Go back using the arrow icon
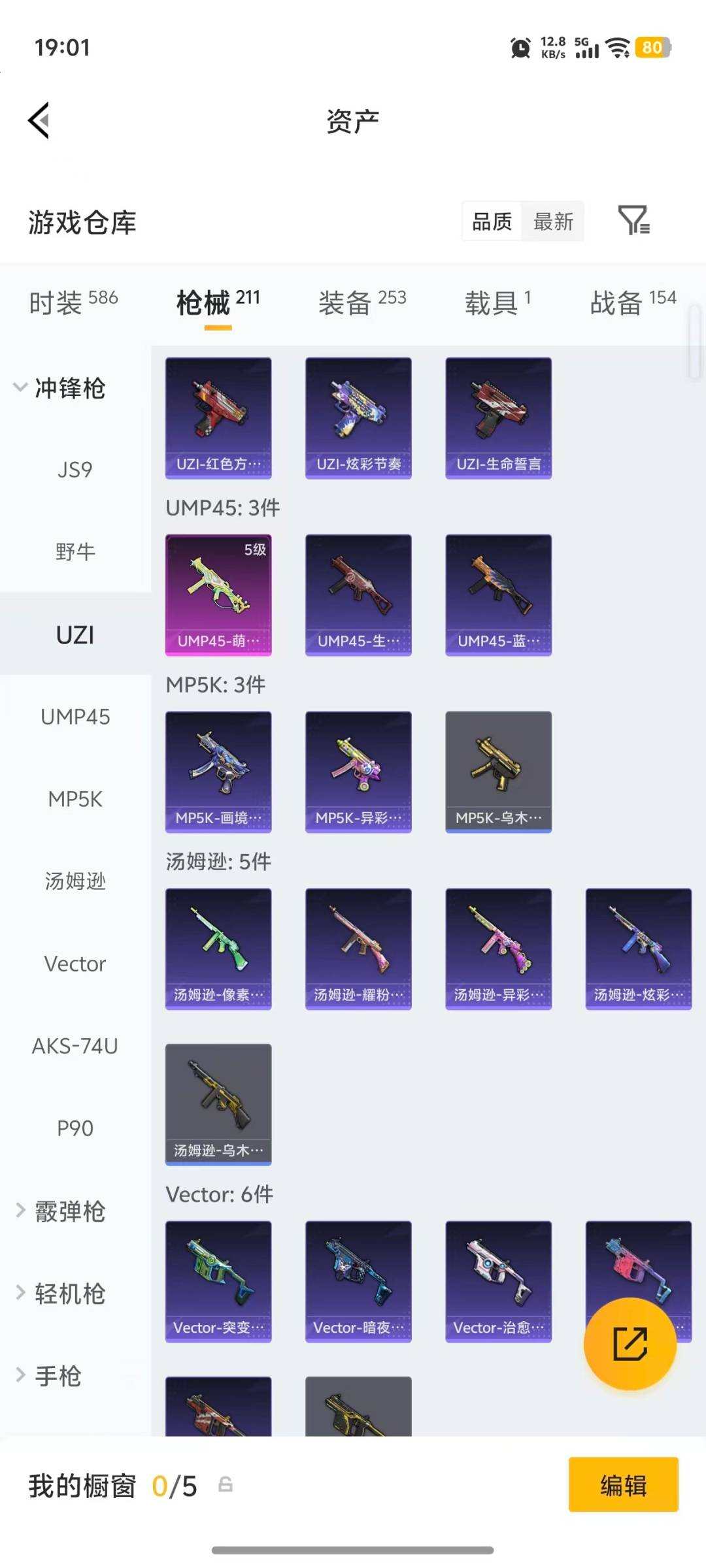706x1568 pixels. pos(39,121)
